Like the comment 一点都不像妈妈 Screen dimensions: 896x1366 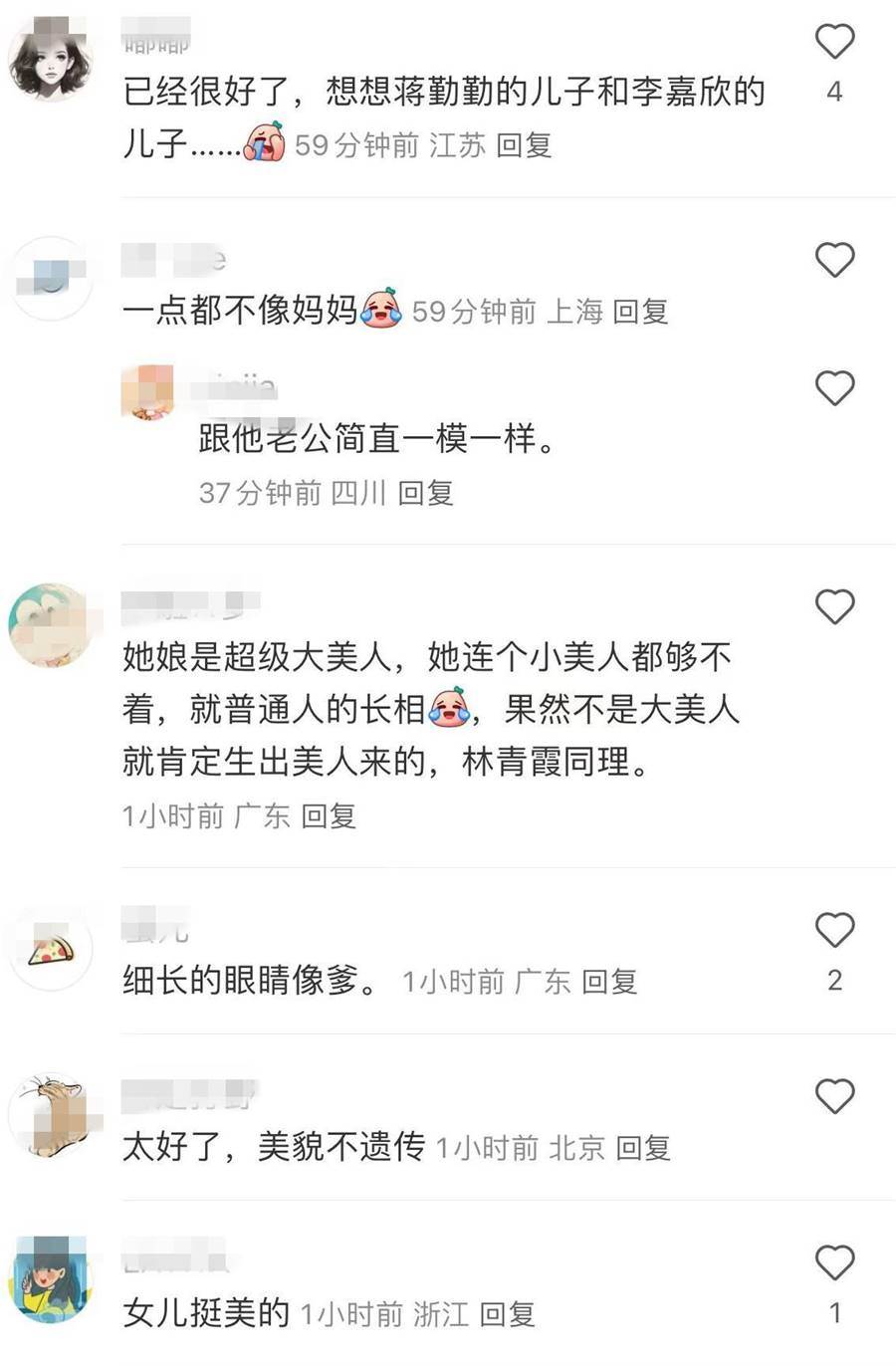click(x=834, y=260)
